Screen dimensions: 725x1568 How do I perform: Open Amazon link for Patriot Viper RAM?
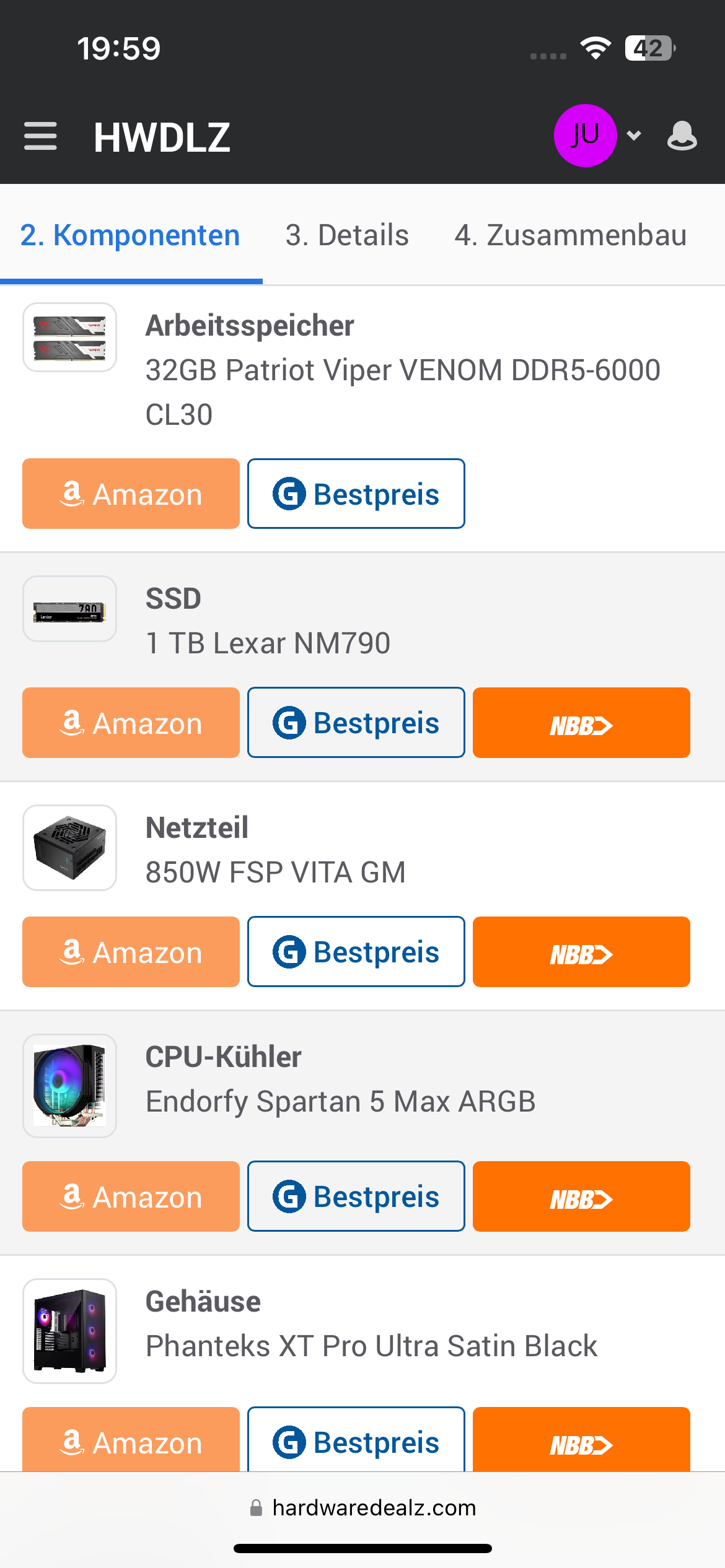(131, 494)
